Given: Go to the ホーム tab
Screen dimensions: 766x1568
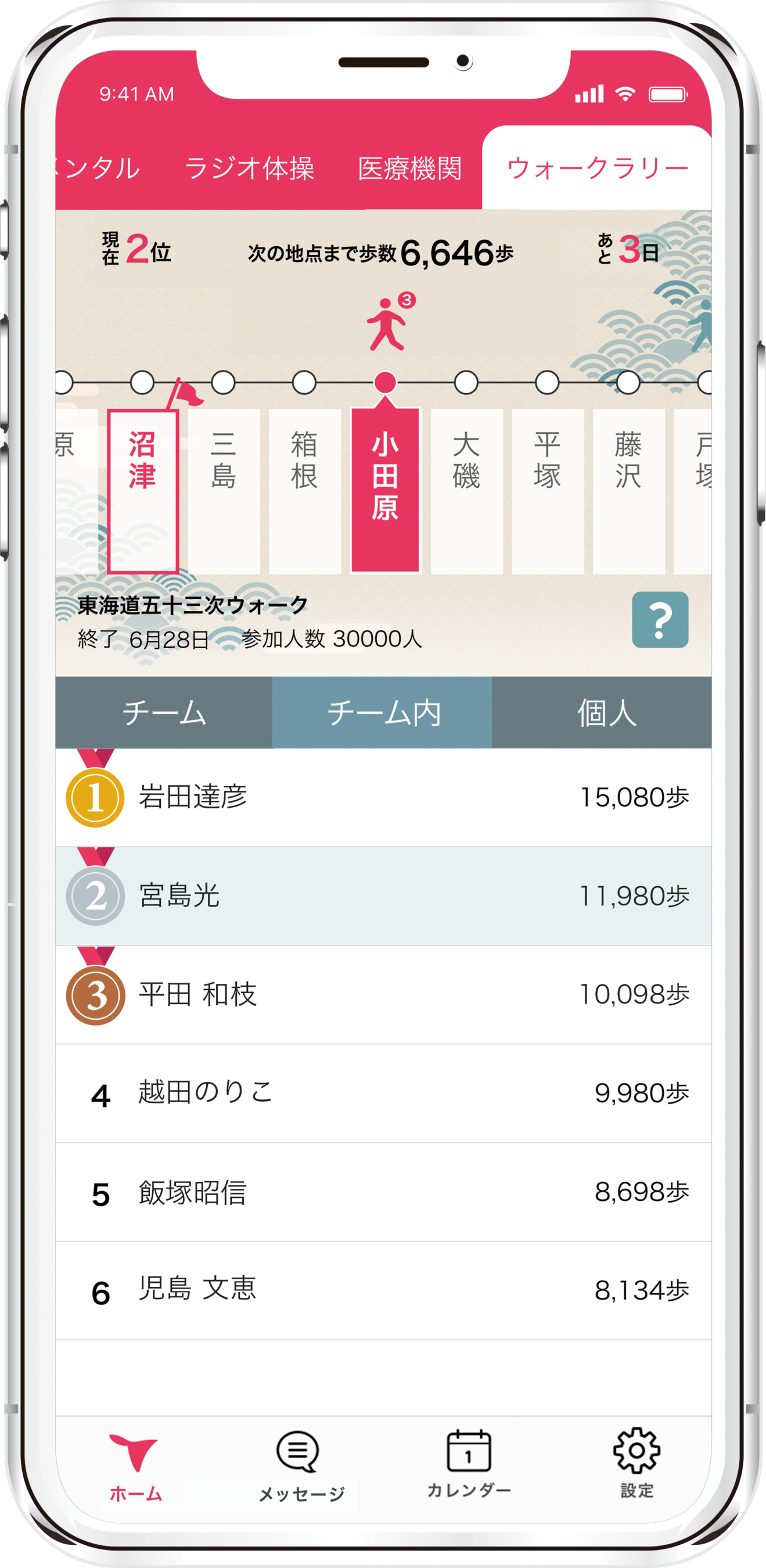Looking at the screenshot, I should point(135,1467).
